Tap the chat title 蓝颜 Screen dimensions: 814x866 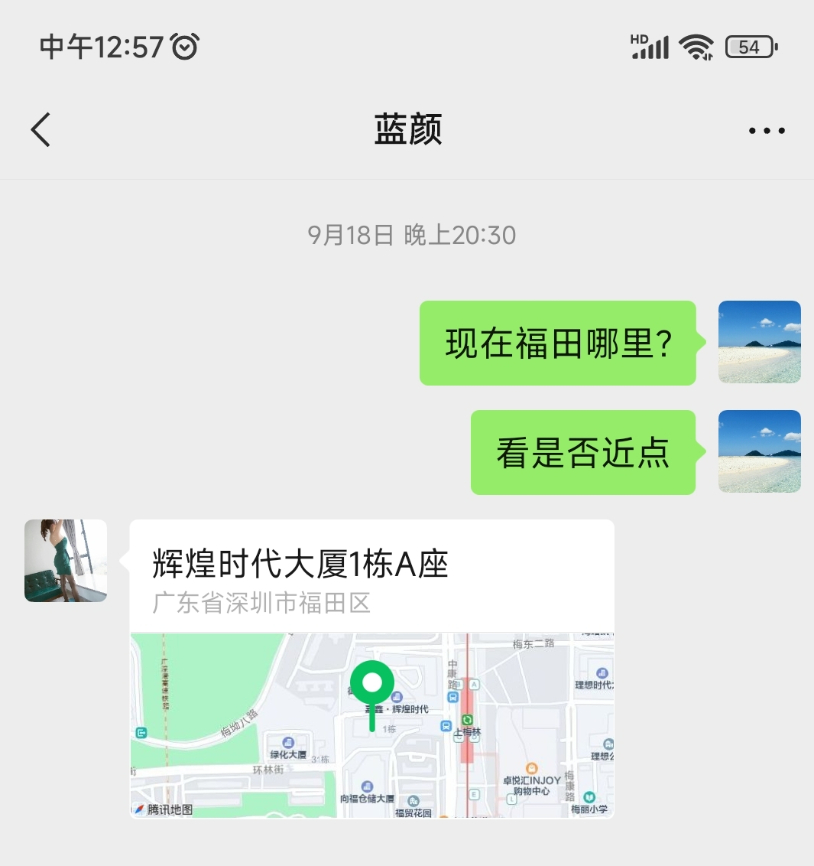pyautogui.click(x=406, y=129)
